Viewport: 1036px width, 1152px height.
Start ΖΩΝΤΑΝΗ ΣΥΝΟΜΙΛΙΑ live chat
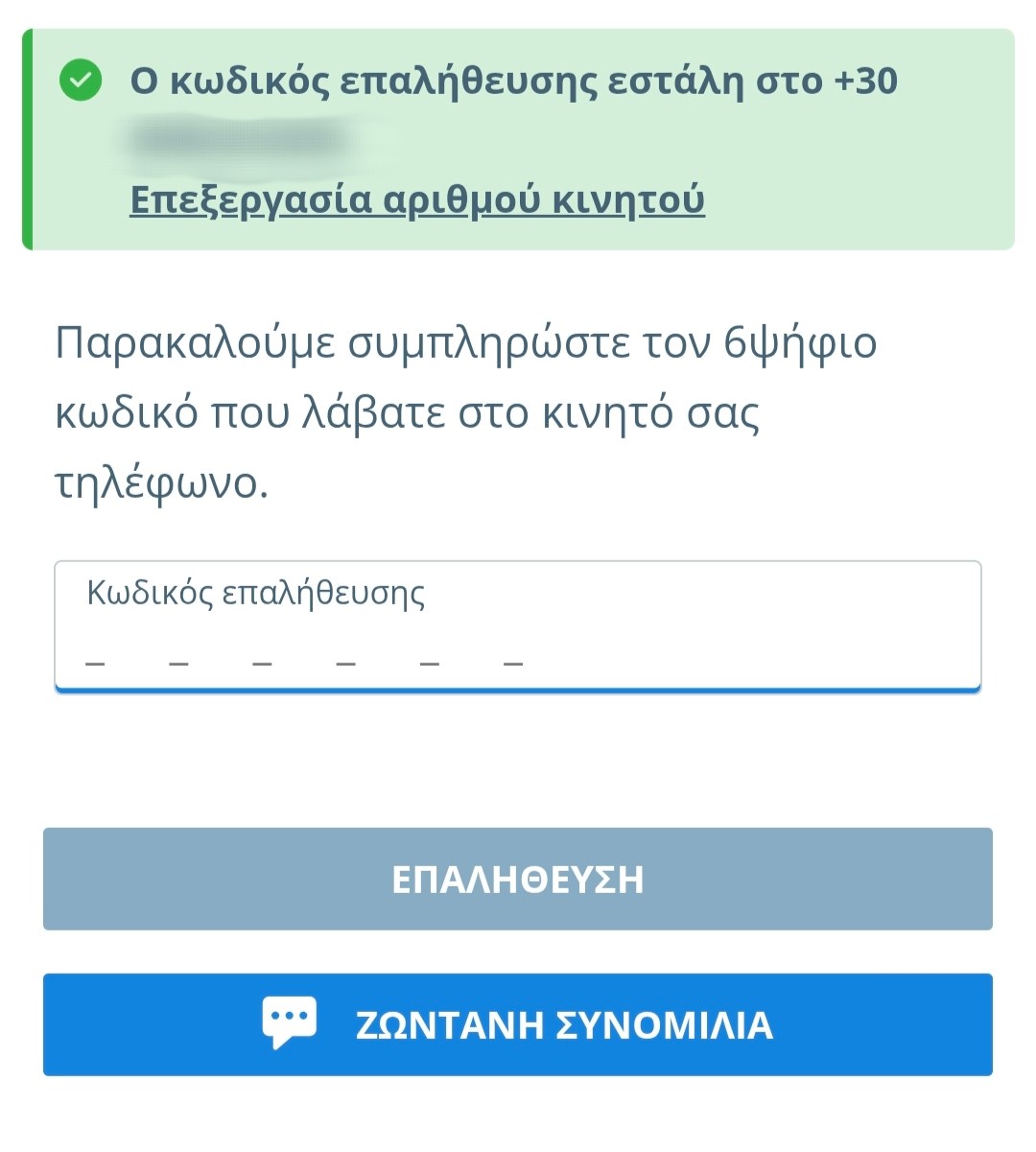click(517, 1024)
